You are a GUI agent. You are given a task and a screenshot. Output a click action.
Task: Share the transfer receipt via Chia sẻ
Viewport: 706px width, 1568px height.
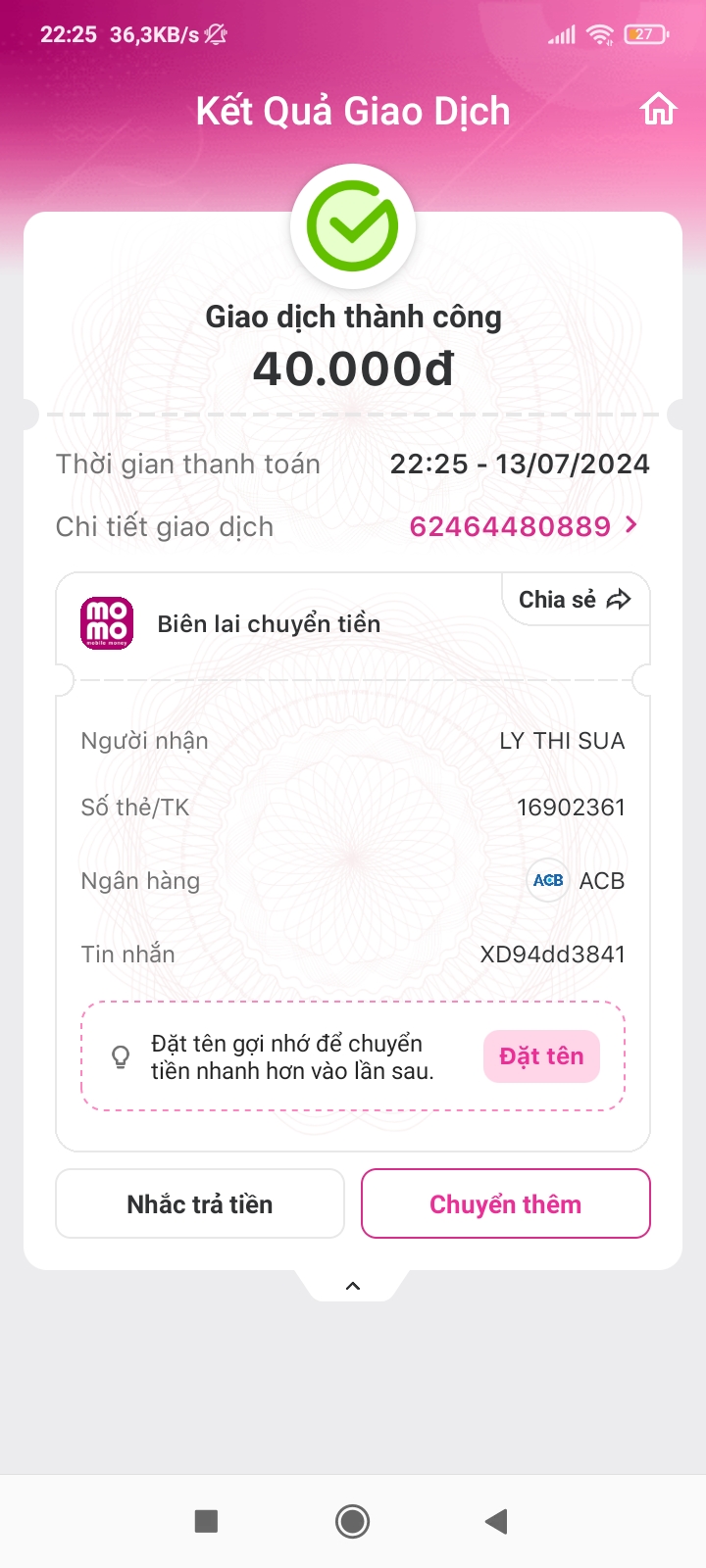tap(576, 599)
